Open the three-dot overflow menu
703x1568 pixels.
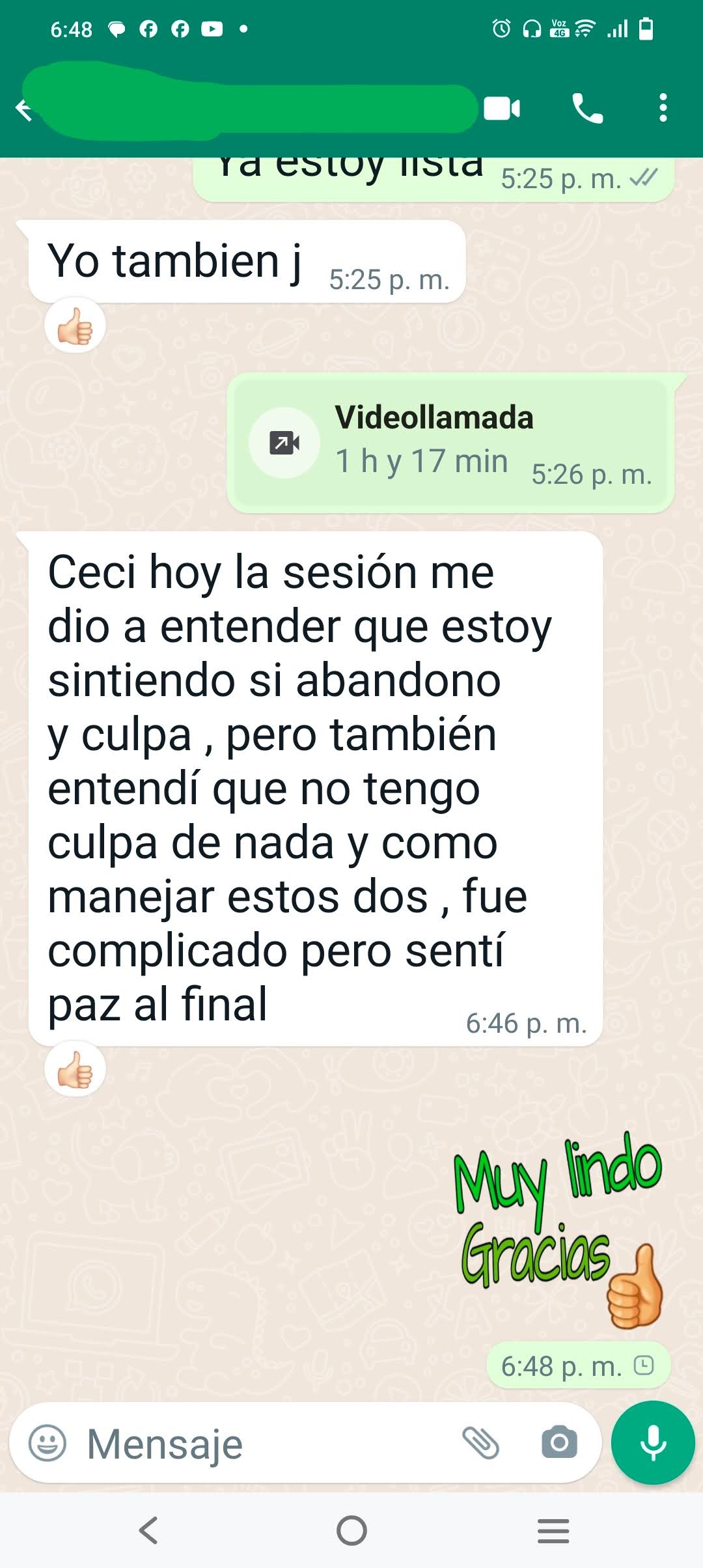point(663,108)
